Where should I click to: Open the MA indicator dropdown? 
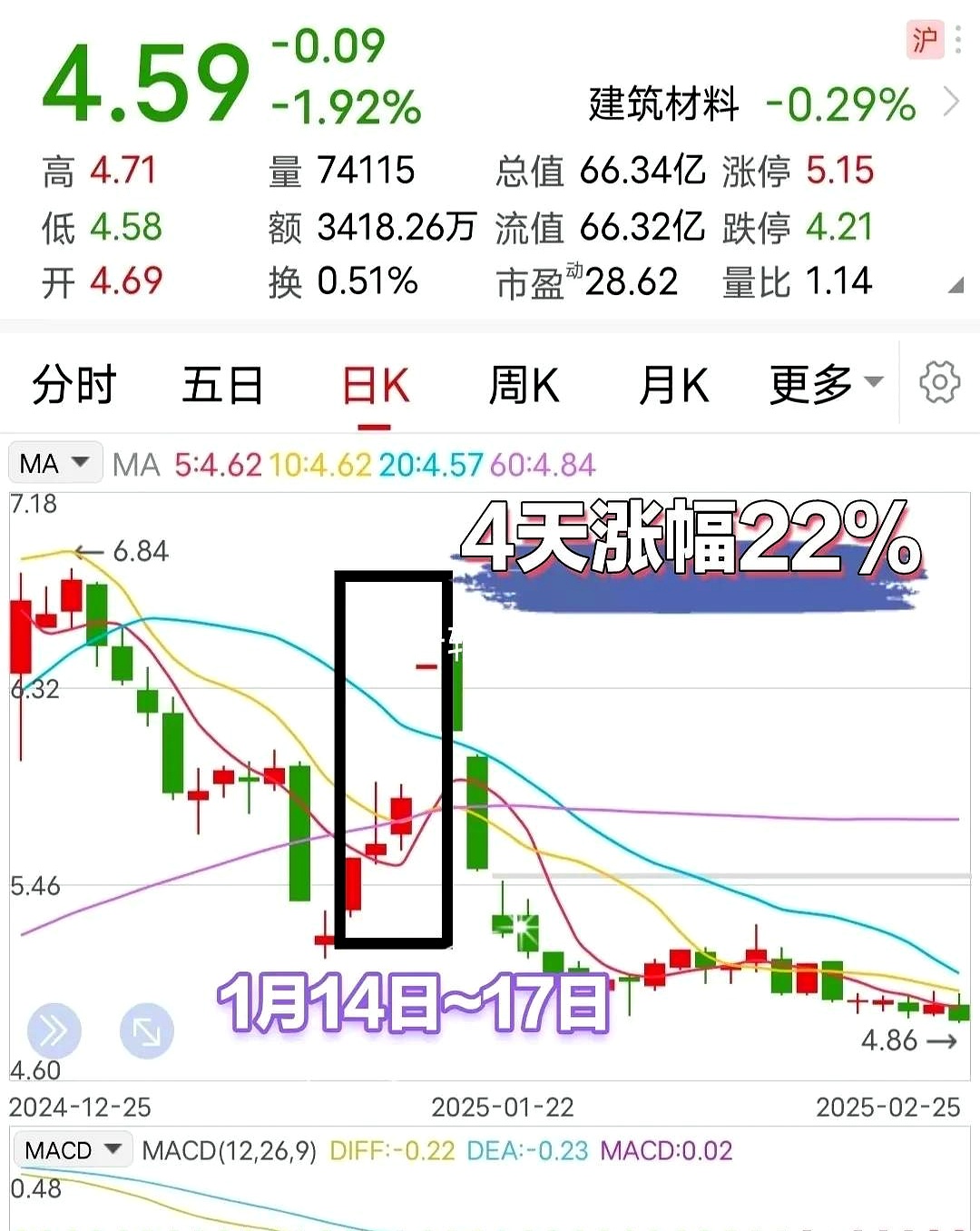click(54, 462)
